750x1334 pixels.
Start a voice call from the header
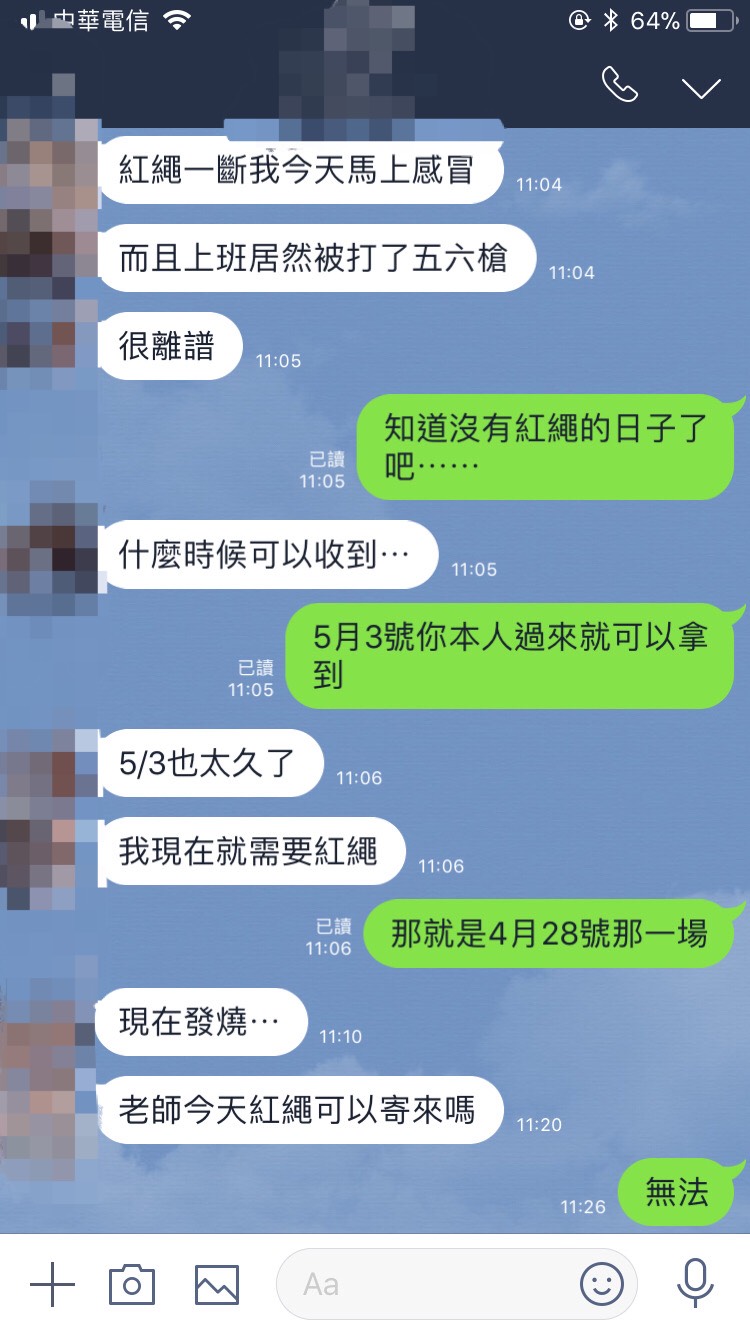[620, 86]
